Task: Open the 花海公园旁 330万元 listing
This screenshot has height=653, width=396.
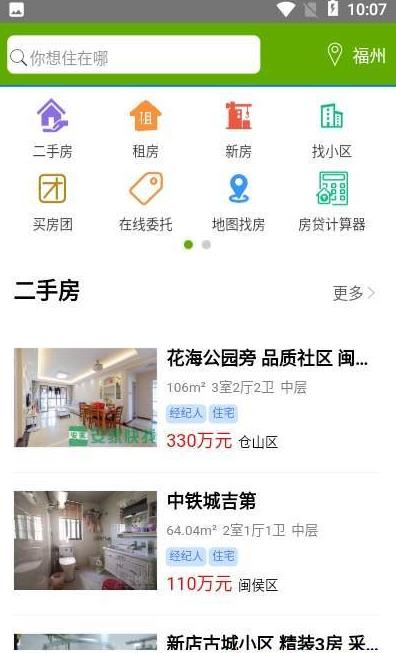Action: click(196, 398)
